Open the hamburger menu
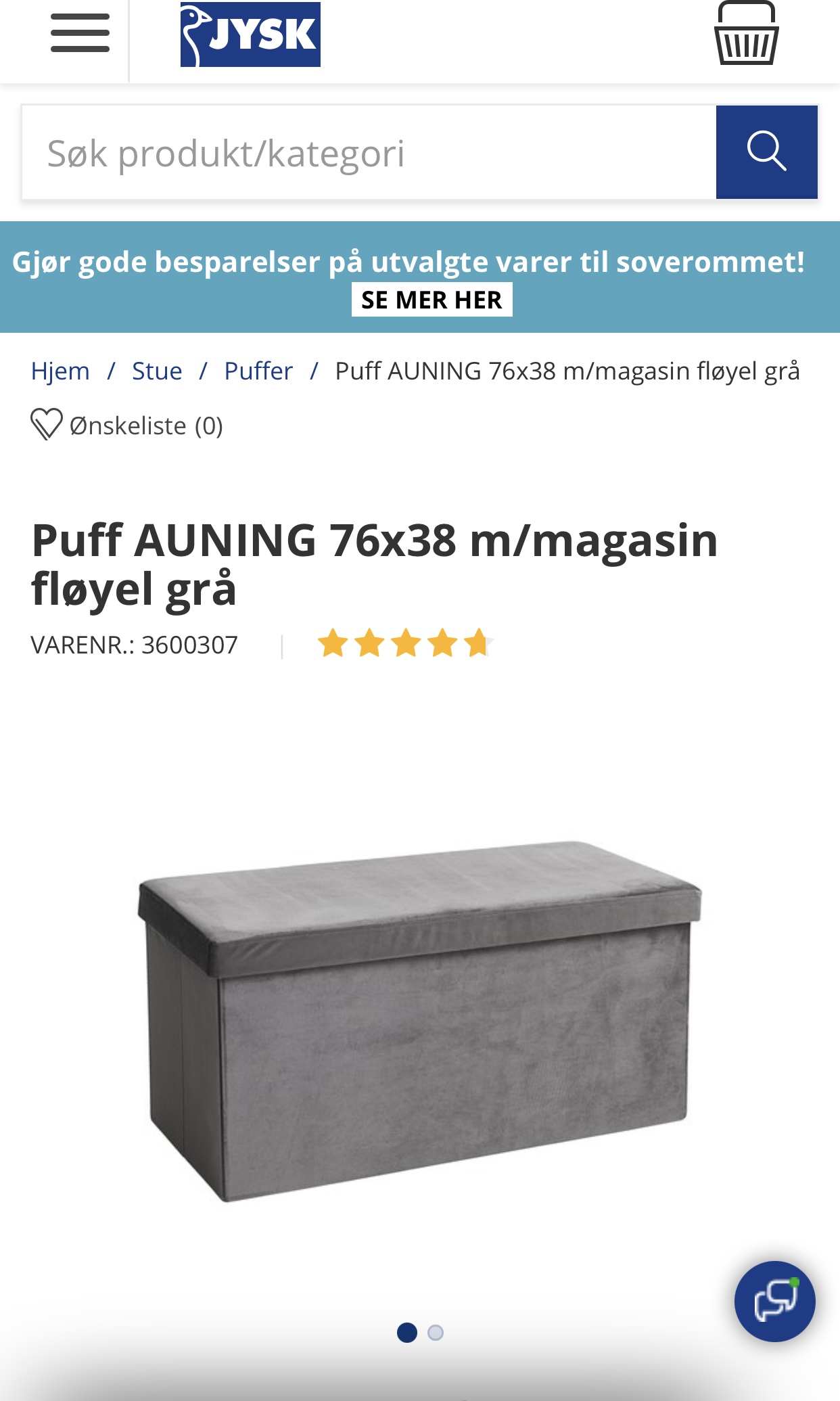840x1401 pixels. pyautogui.click(x=80, y=33)
